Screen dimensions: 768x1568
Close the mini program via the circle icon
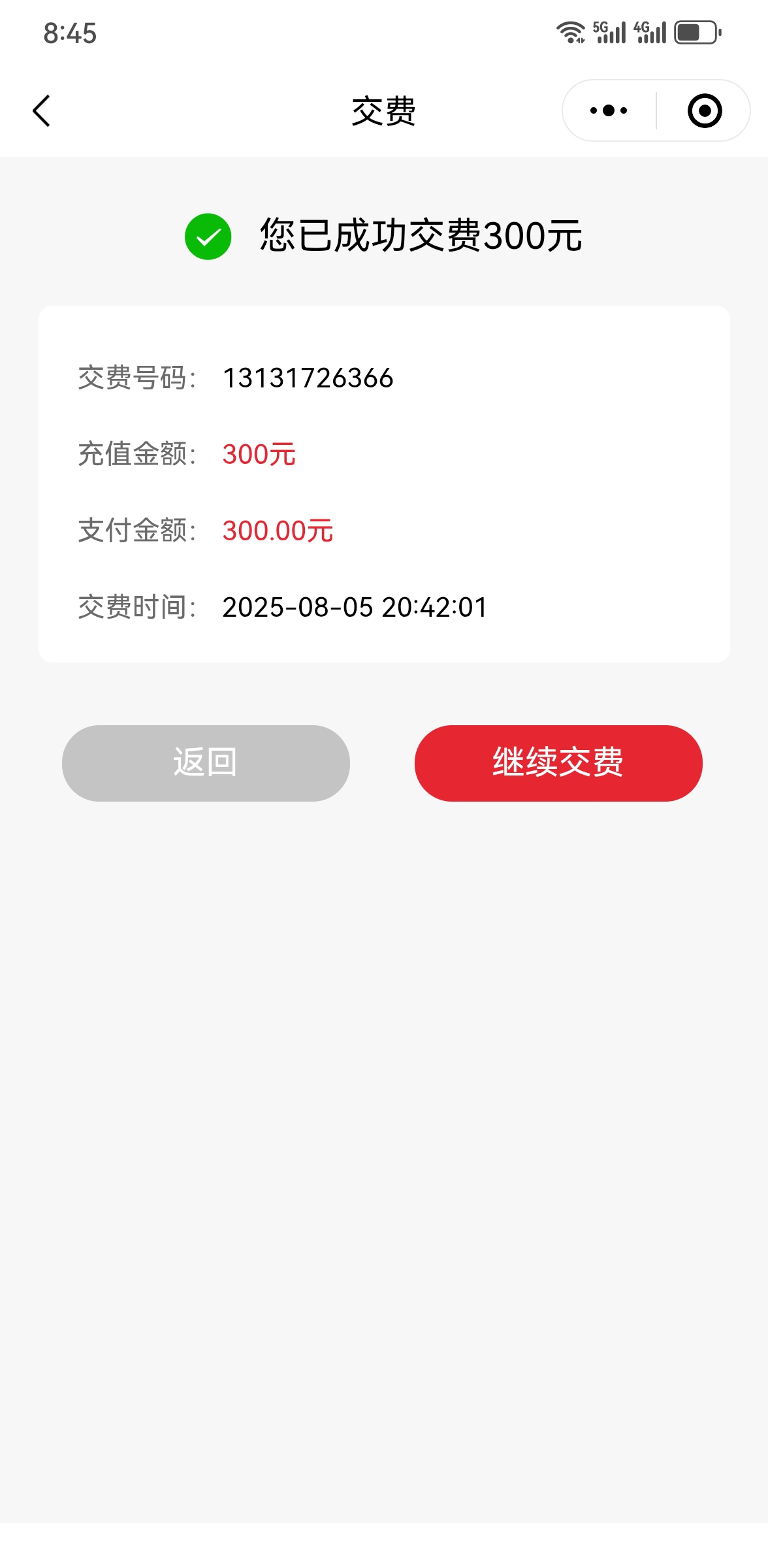(x=704, y=110)
